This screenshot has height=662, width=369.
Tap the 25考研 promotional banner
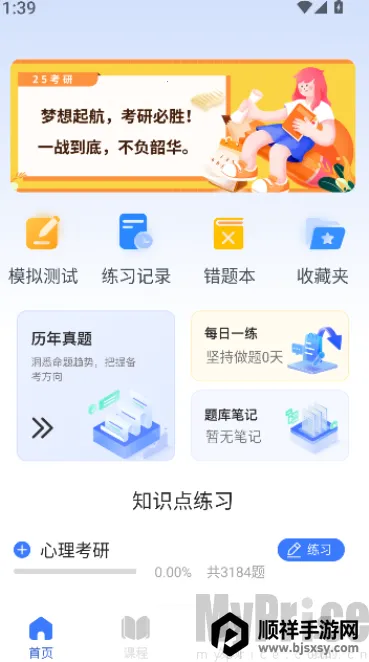coord(183,126)
